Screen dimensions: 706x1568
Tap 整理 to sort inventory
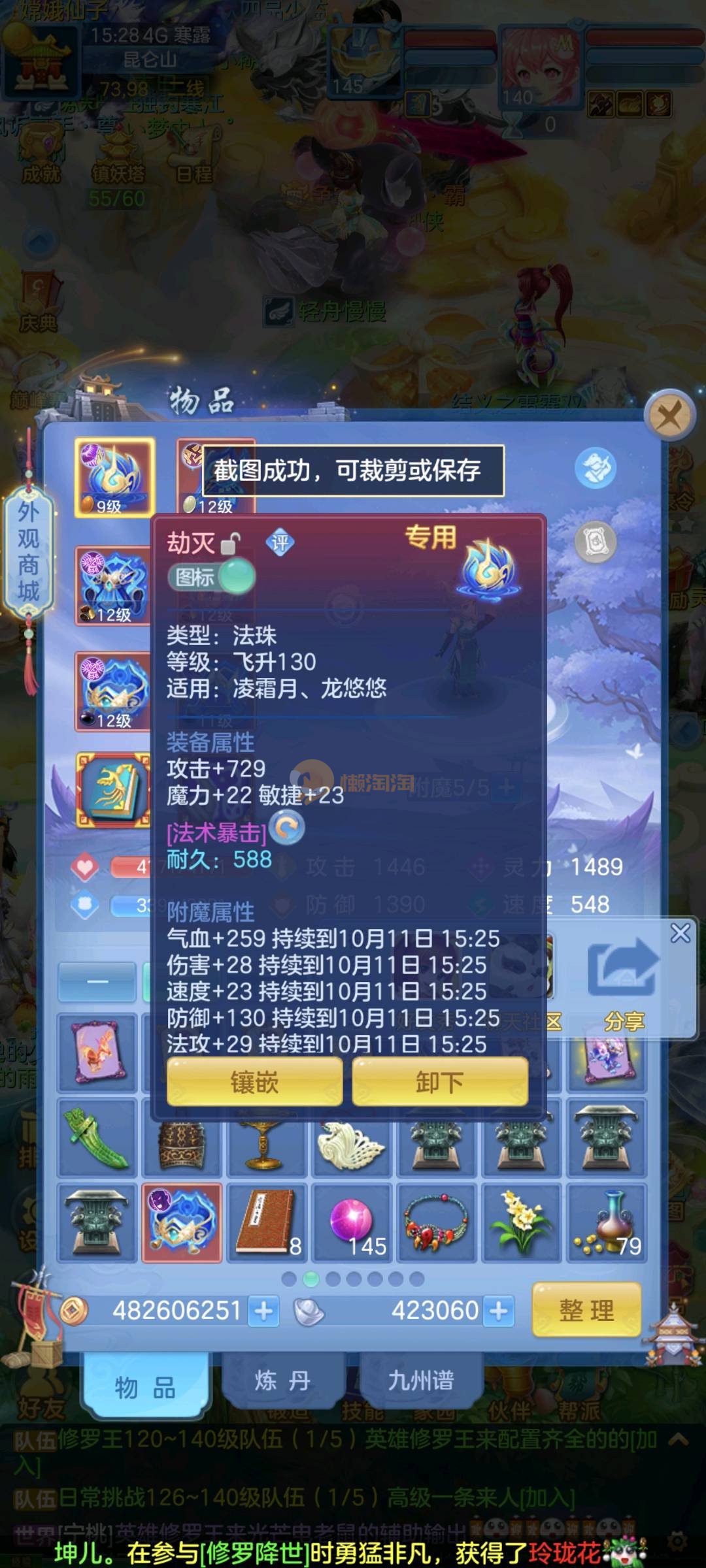[586, 1310]
